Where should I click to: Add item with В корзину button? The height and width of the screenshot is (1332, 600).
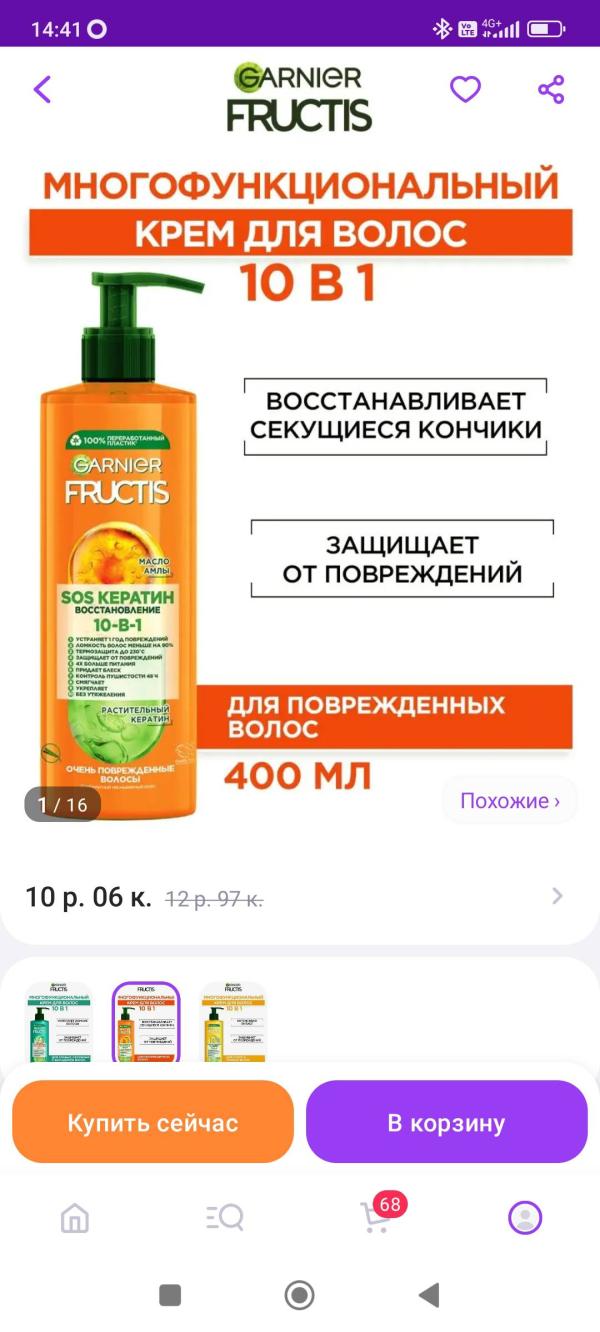[446, 1122]
